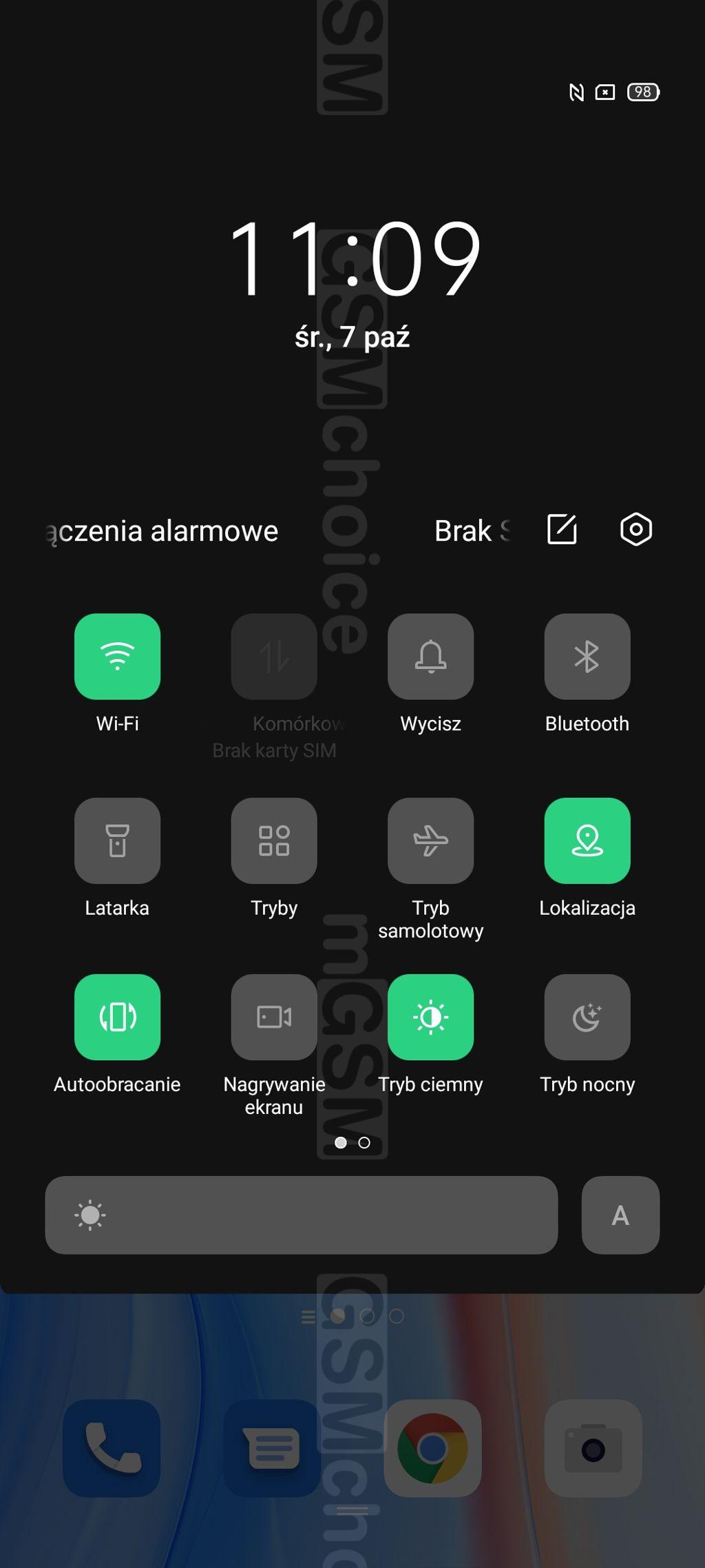
Task: Enable Bluetooth
Action: (587, 656)
